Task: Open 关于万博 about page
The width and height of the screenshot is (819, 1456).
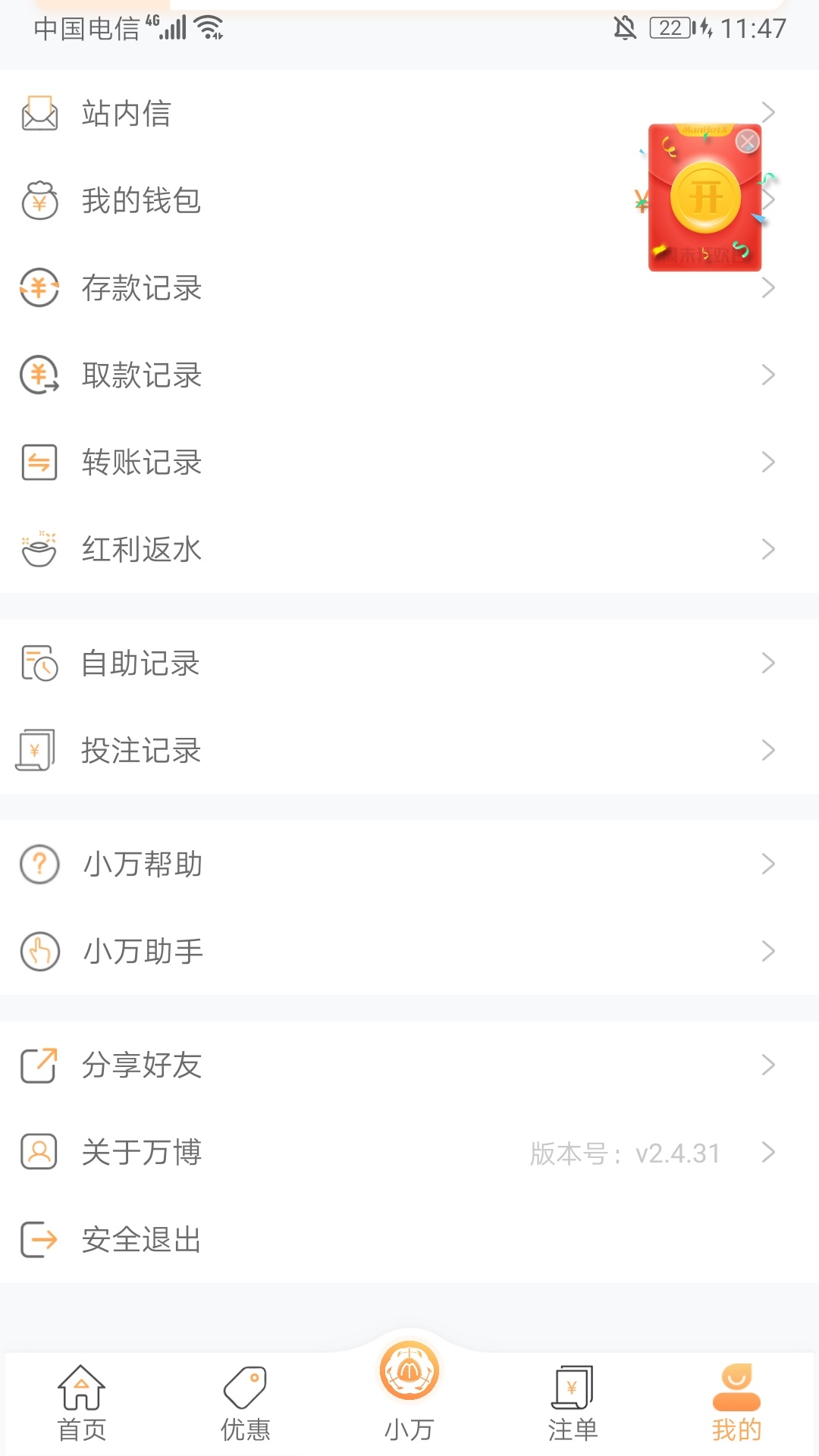Action: pyautogui.click(x=409, y=1152)
